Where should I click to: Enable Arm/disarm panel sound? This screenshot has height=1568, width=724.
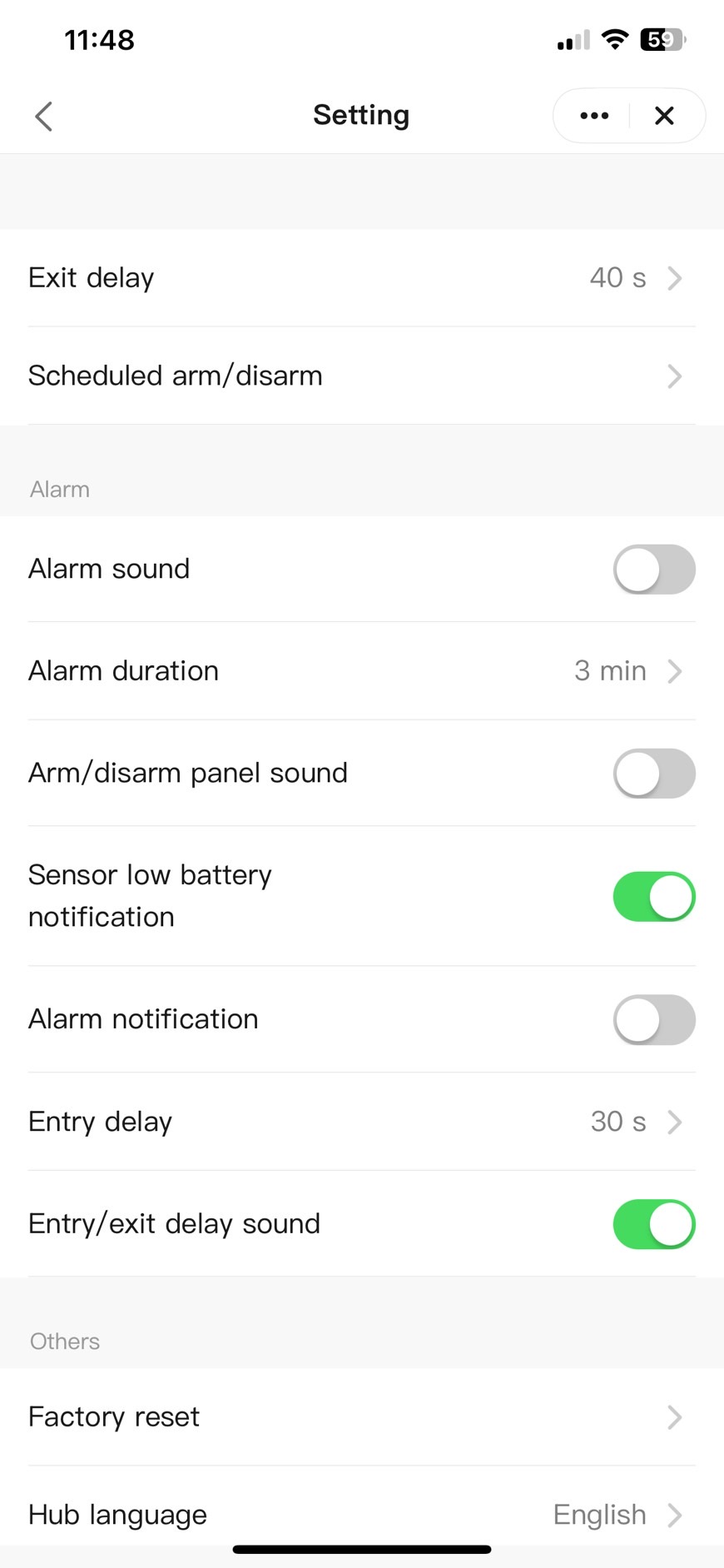653,774
